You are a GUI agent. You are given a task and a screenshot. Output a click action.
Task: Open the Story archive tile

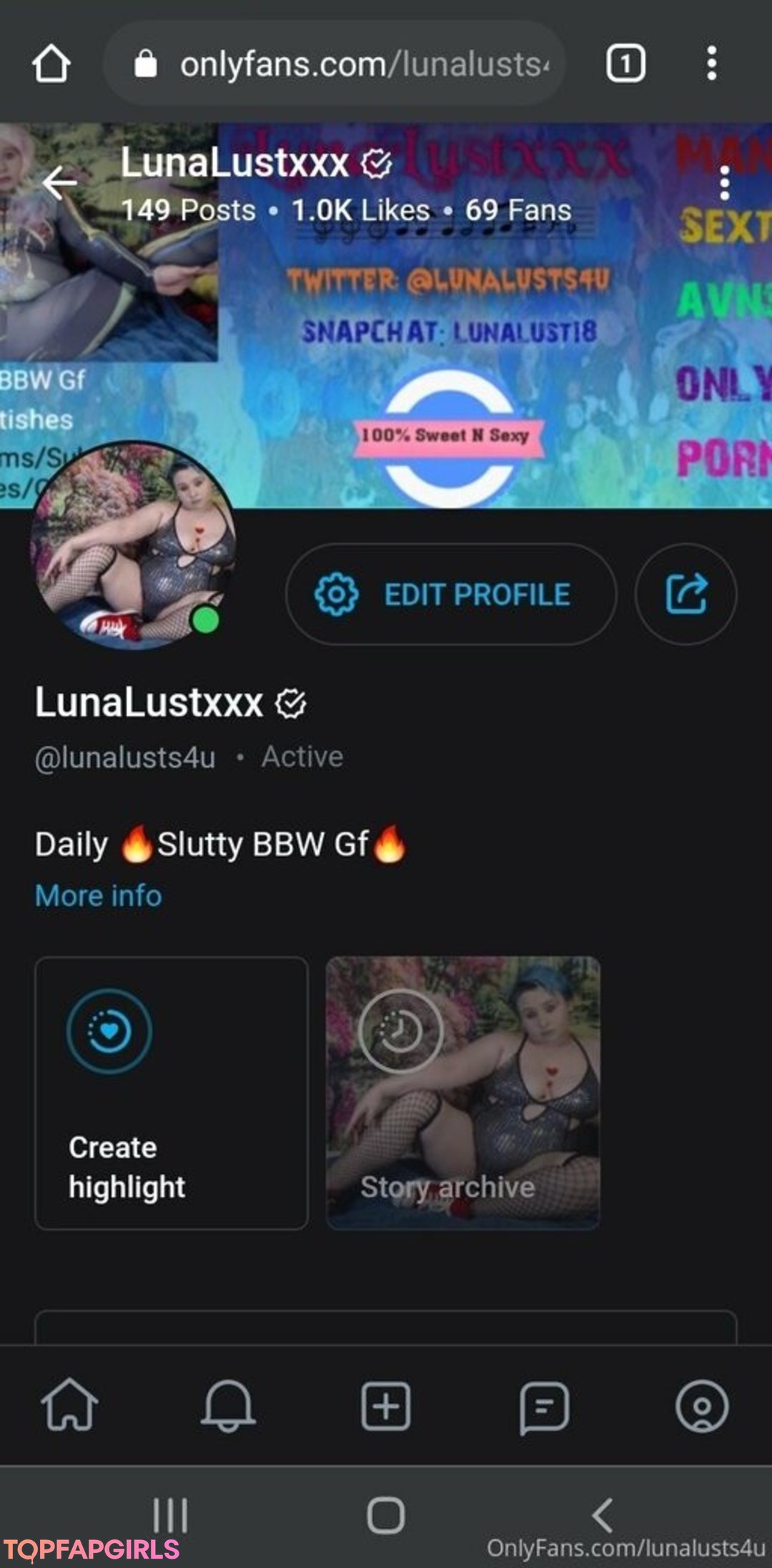[x=463, y=1093]
